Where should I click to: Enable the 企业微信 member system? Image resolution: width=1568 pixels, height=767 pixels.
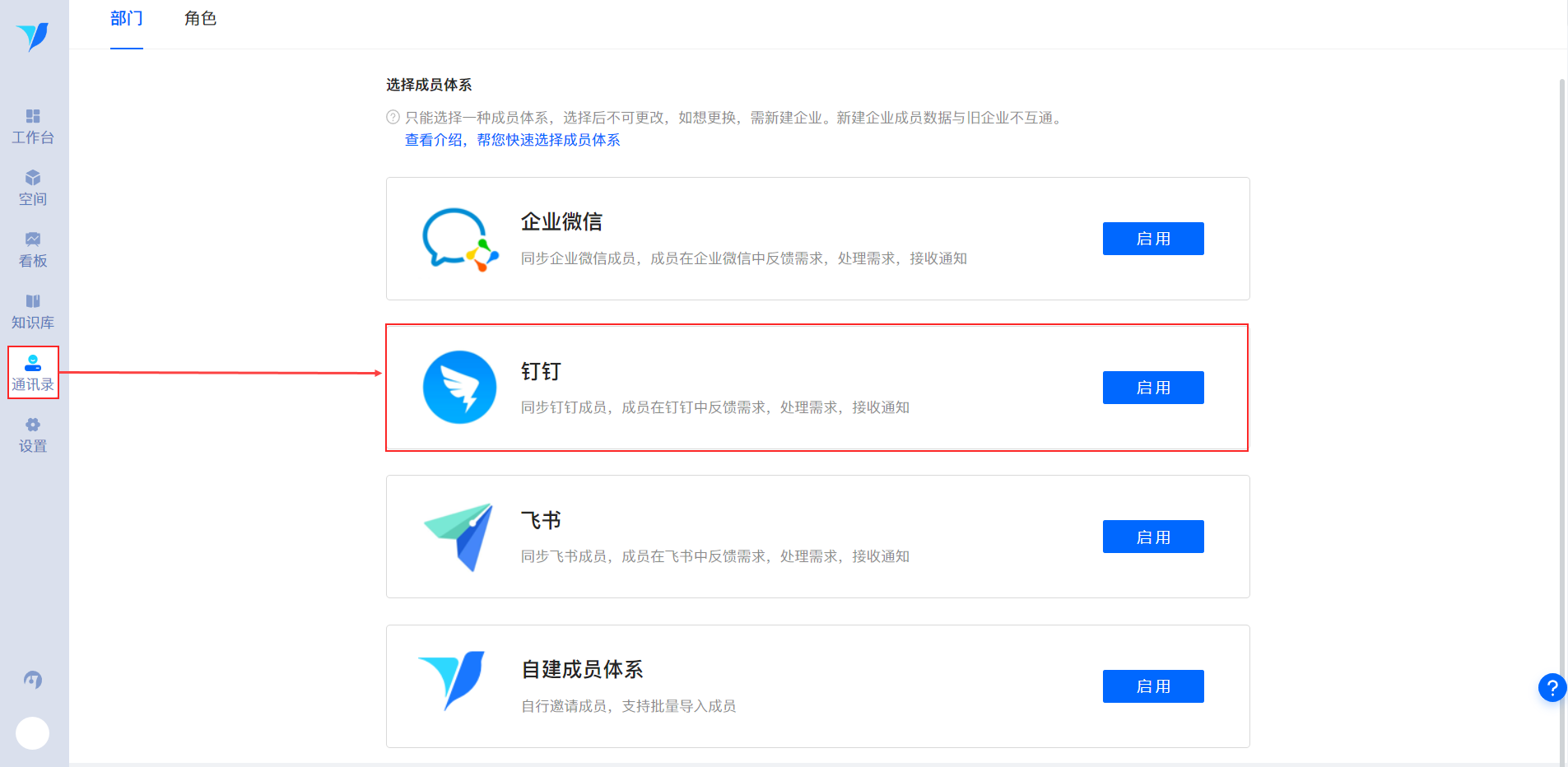pos(1152,239)
